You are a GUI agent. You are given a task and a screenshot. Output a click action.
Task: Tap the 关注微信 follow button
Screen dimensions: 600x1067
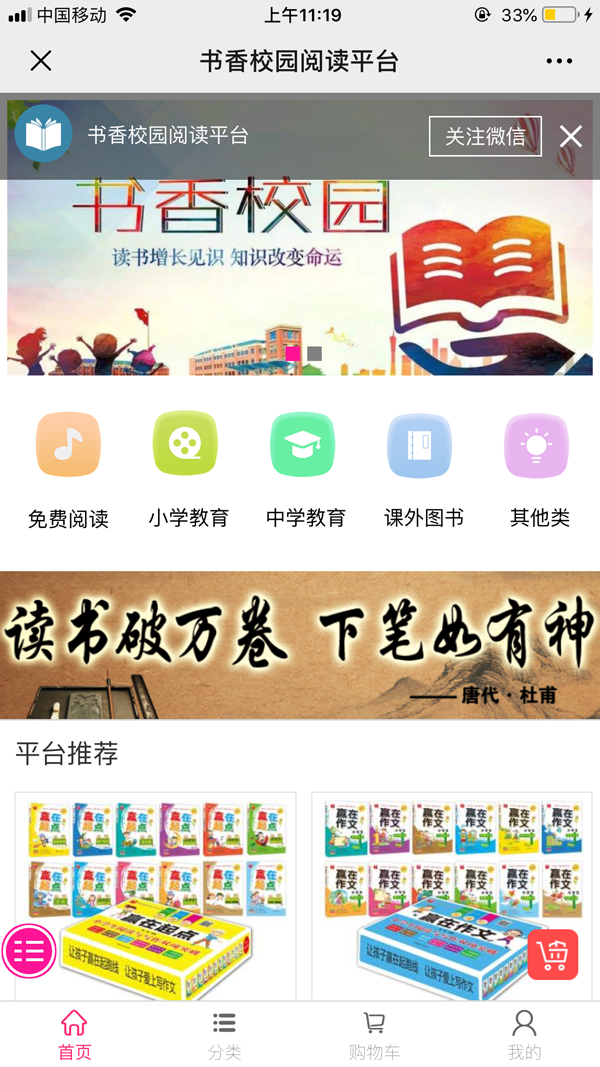[x=485, y=136]
